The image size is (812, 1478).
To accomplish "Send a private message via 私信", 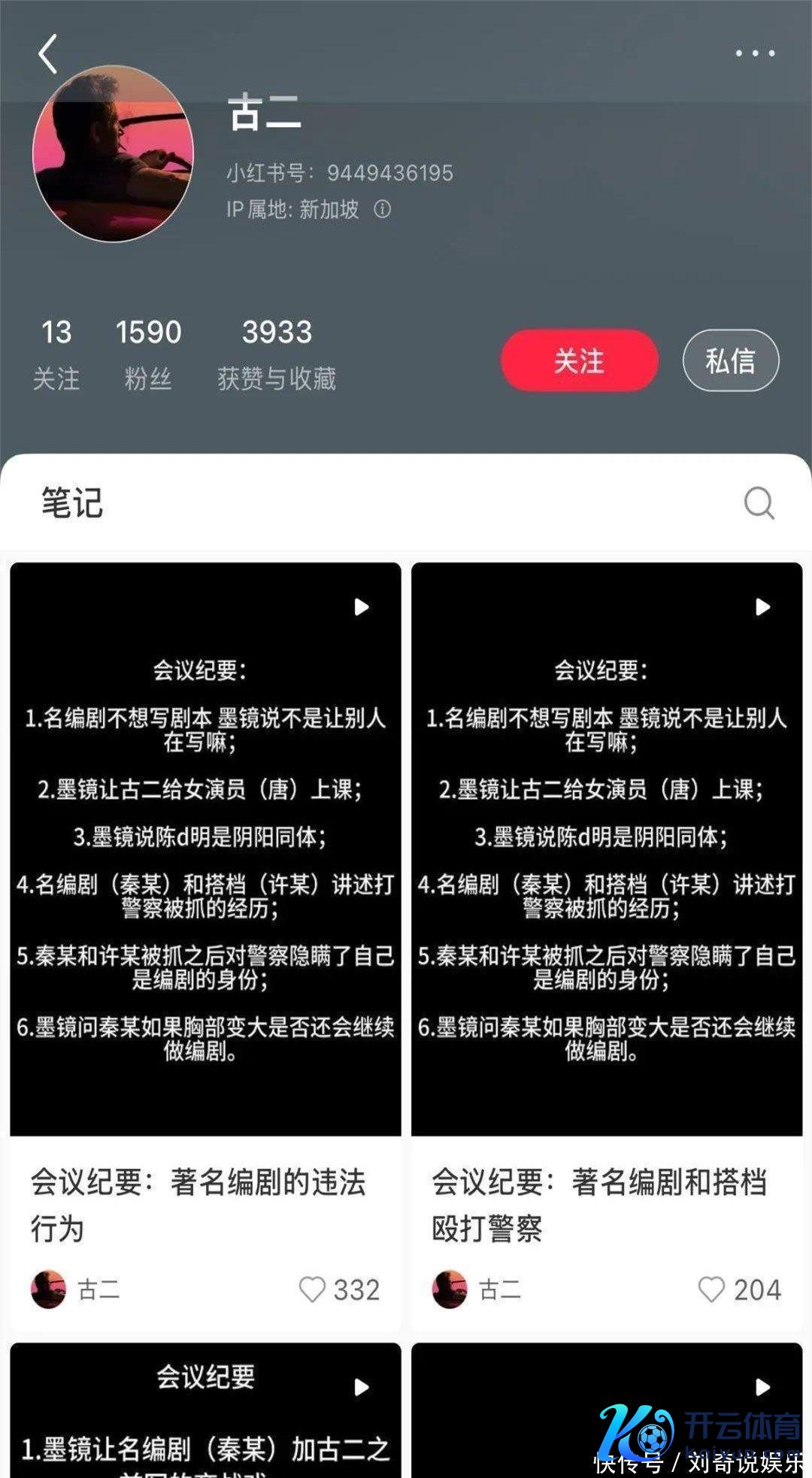I will click(x=730, y=360).
